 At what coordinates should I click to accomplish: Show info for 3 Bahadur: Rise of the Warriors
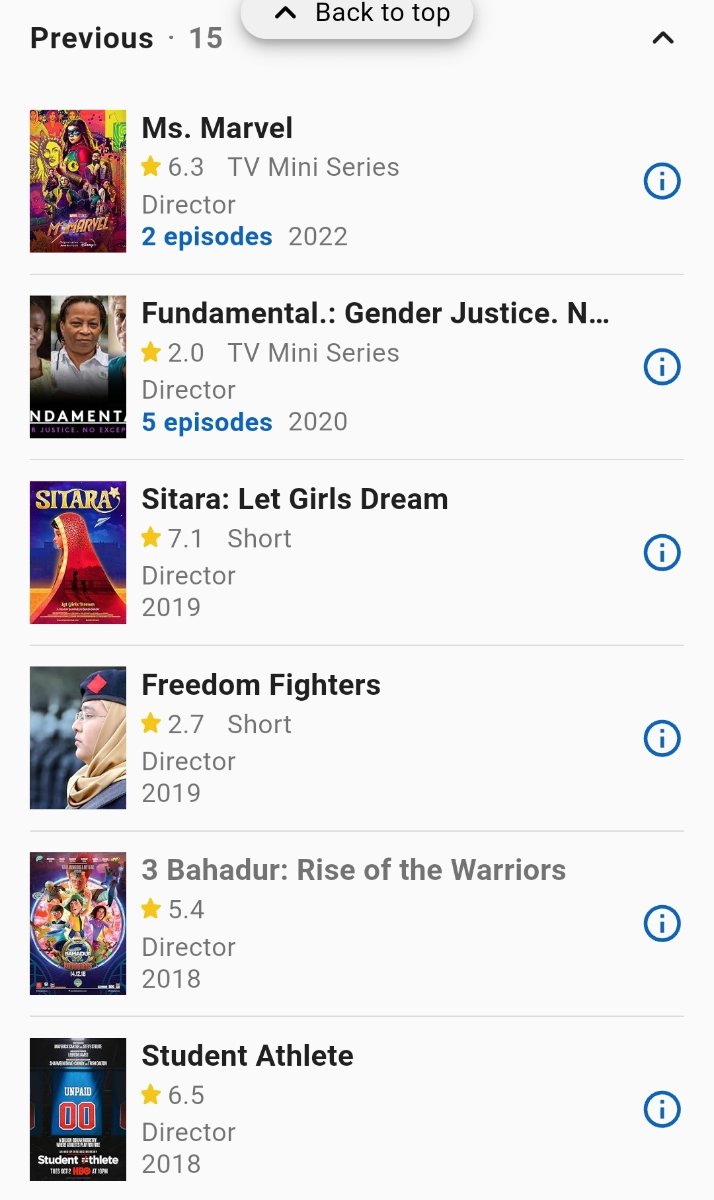pos(661,924)
